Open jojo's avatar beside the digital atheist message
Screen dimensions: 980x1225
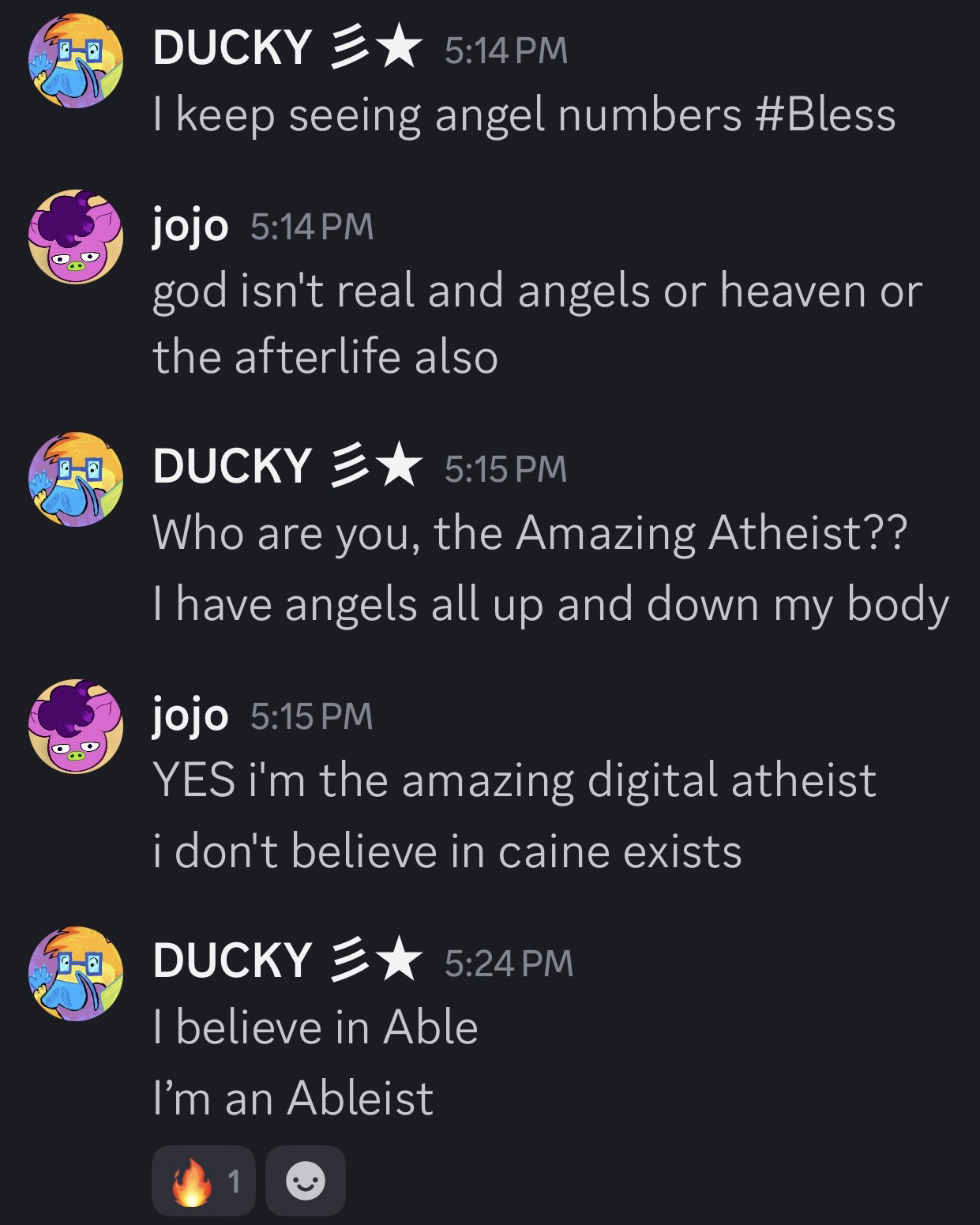click(76, 725)
